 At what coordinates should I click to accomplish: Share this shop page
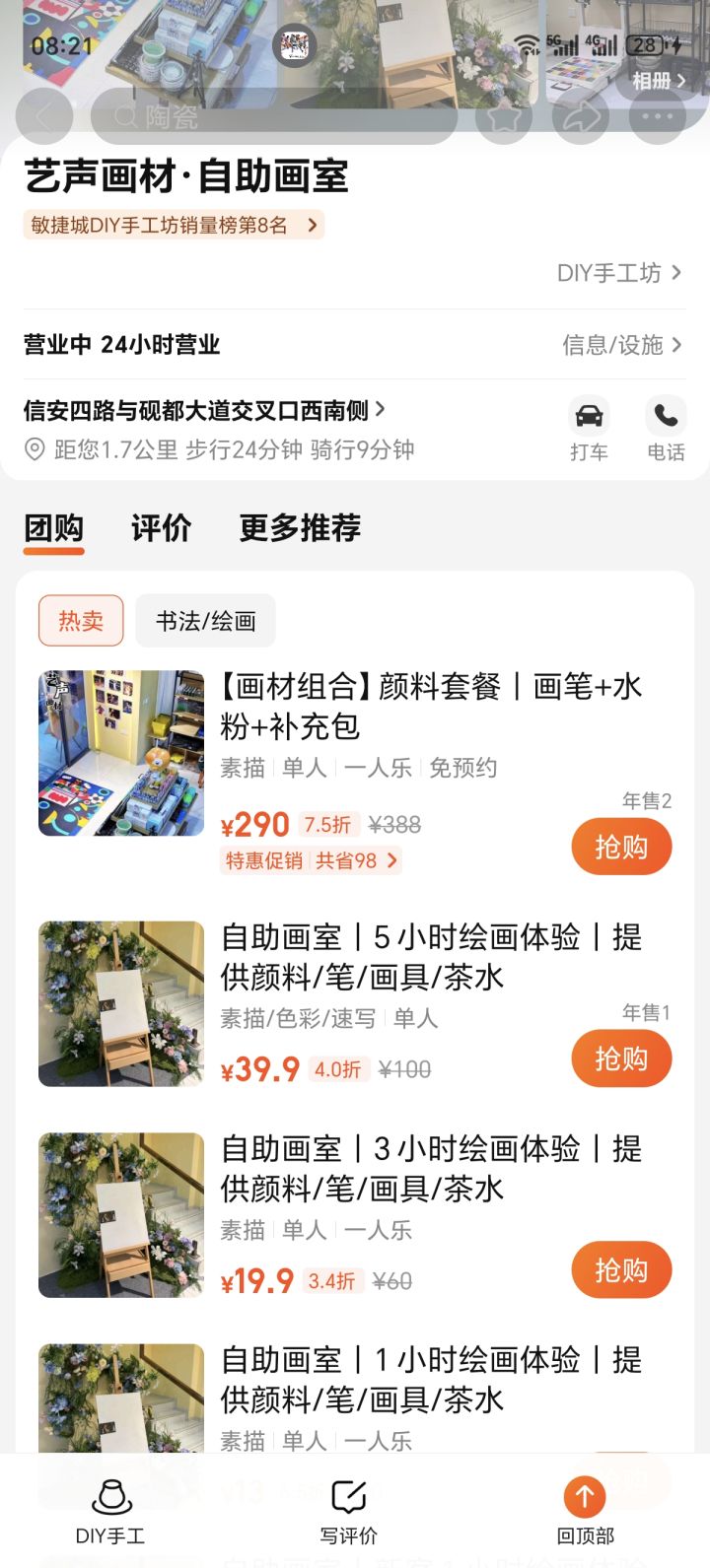tap(581, 117)
